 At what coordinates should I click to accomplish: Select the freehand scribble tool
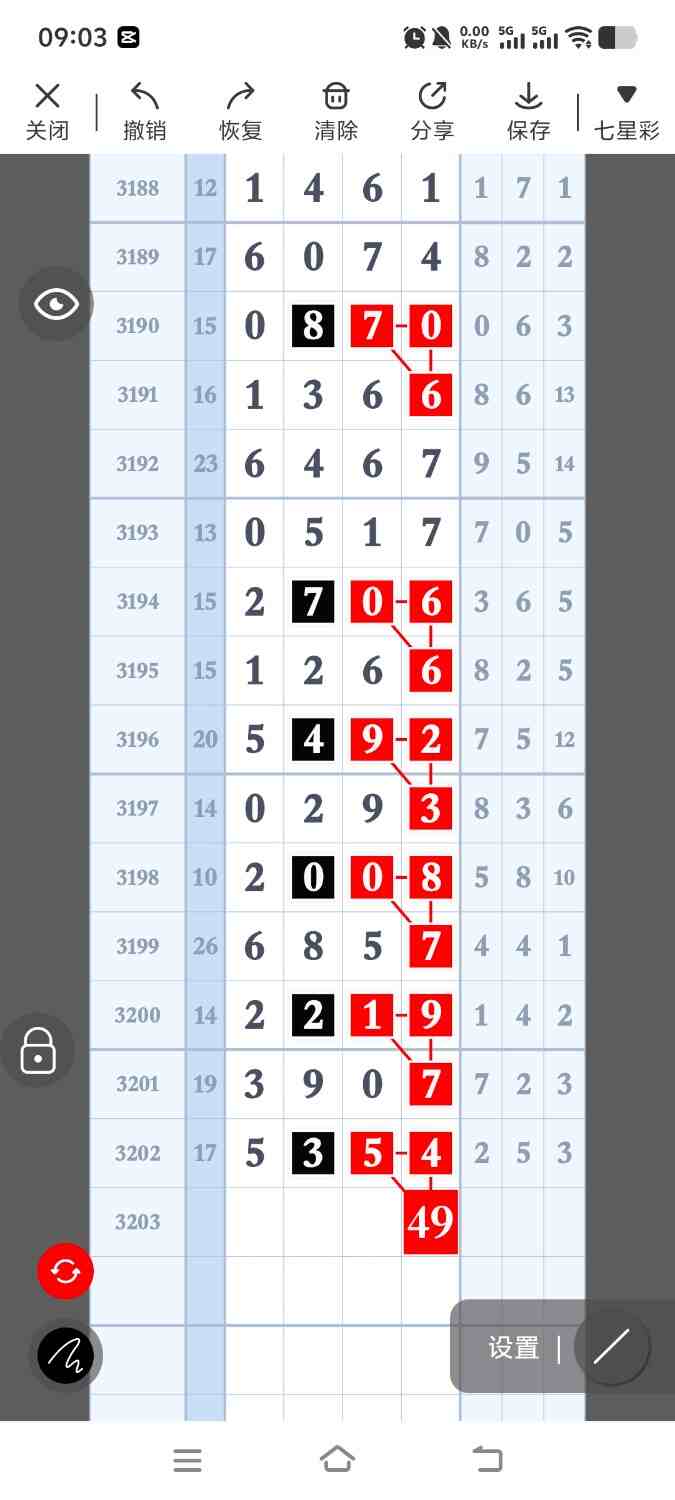[x=65, y=1355]
